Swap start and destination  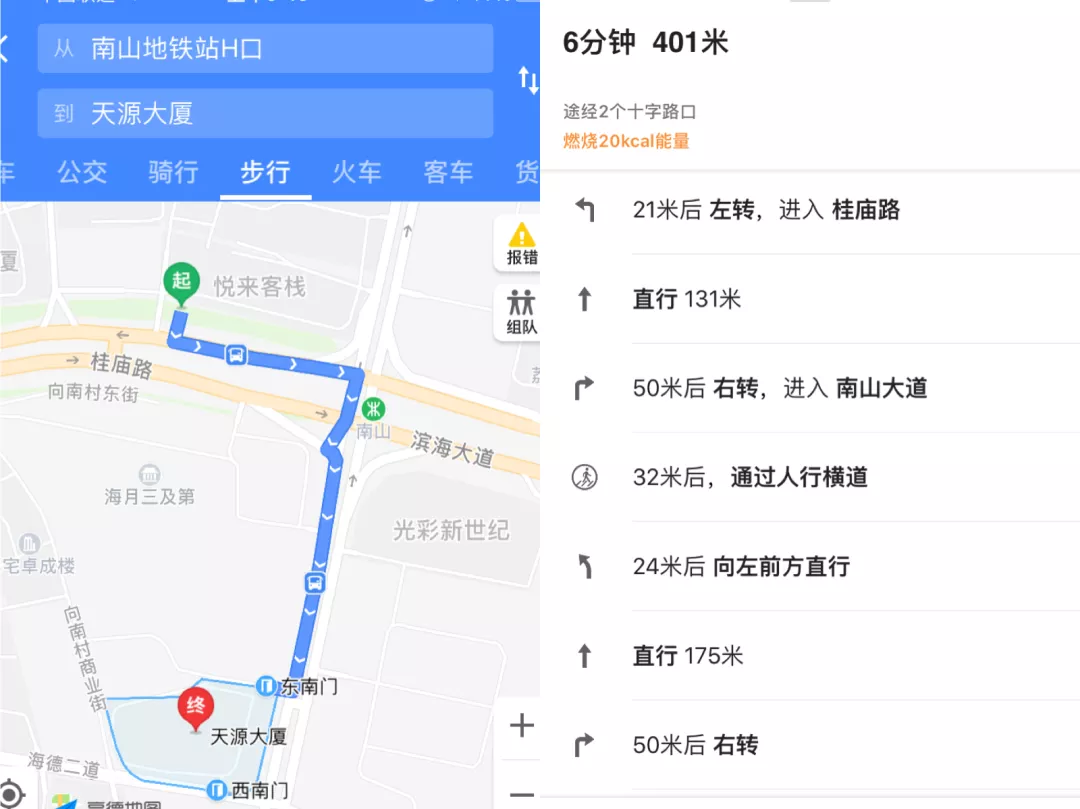point(527,80)
